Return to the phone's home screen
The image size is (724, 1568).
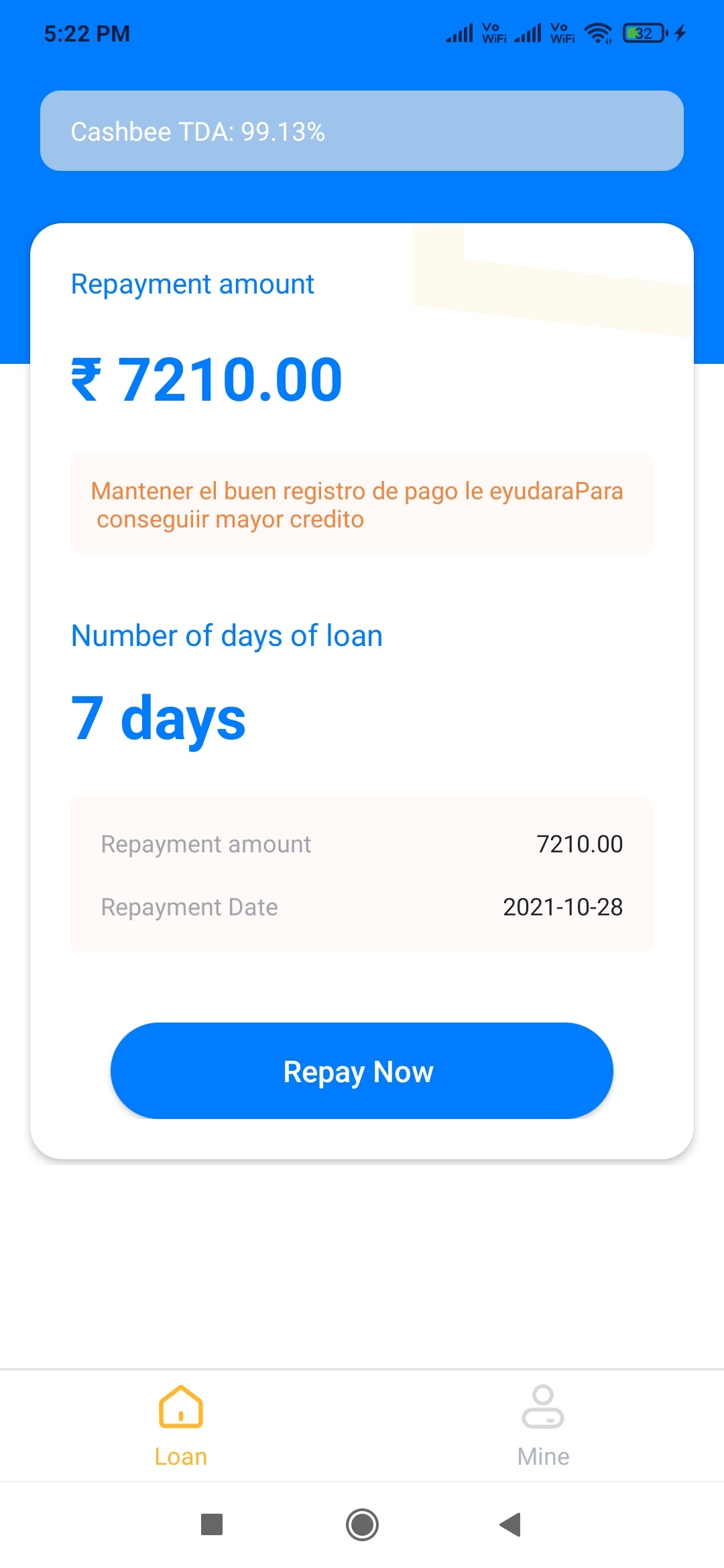362,1524
